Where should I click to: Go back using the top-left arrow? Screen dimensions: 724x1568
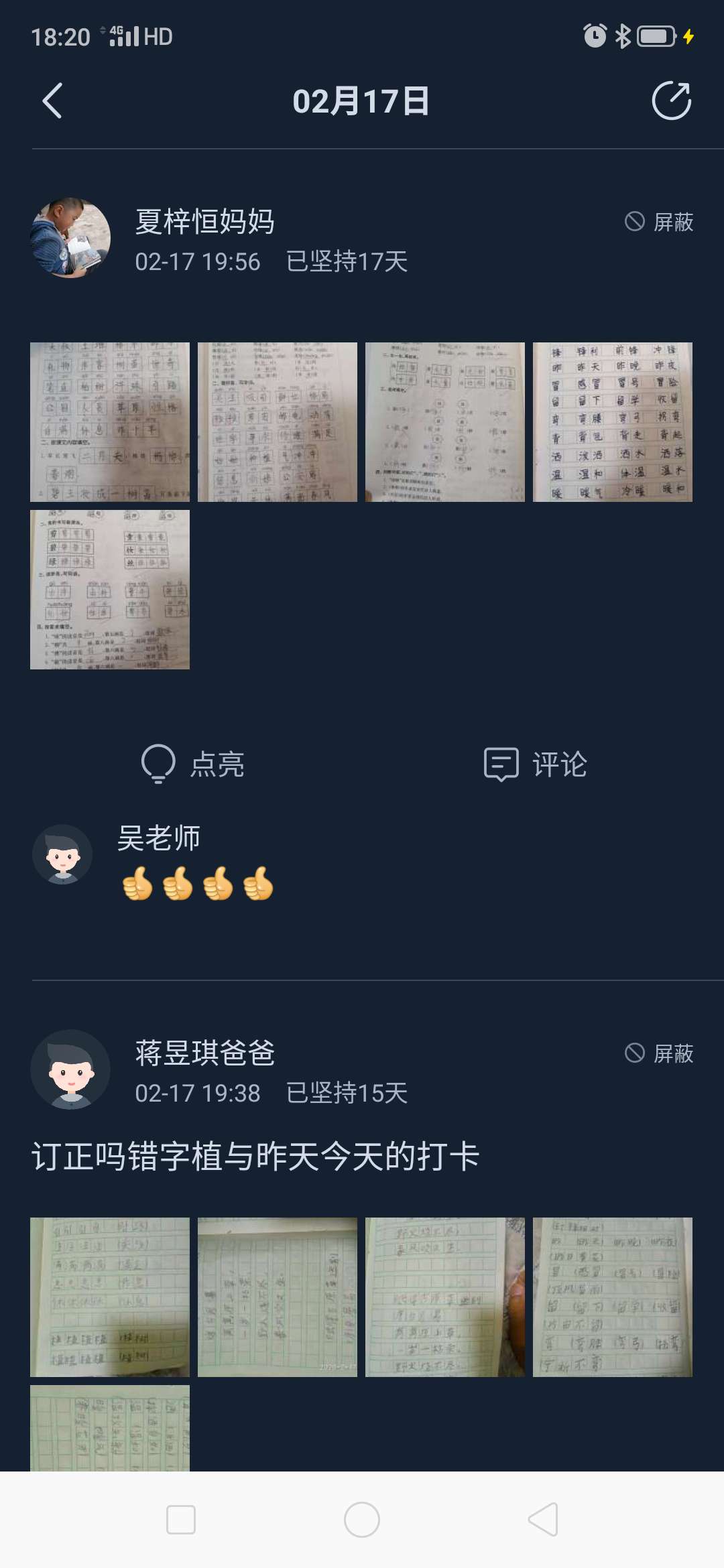[52, 101]
